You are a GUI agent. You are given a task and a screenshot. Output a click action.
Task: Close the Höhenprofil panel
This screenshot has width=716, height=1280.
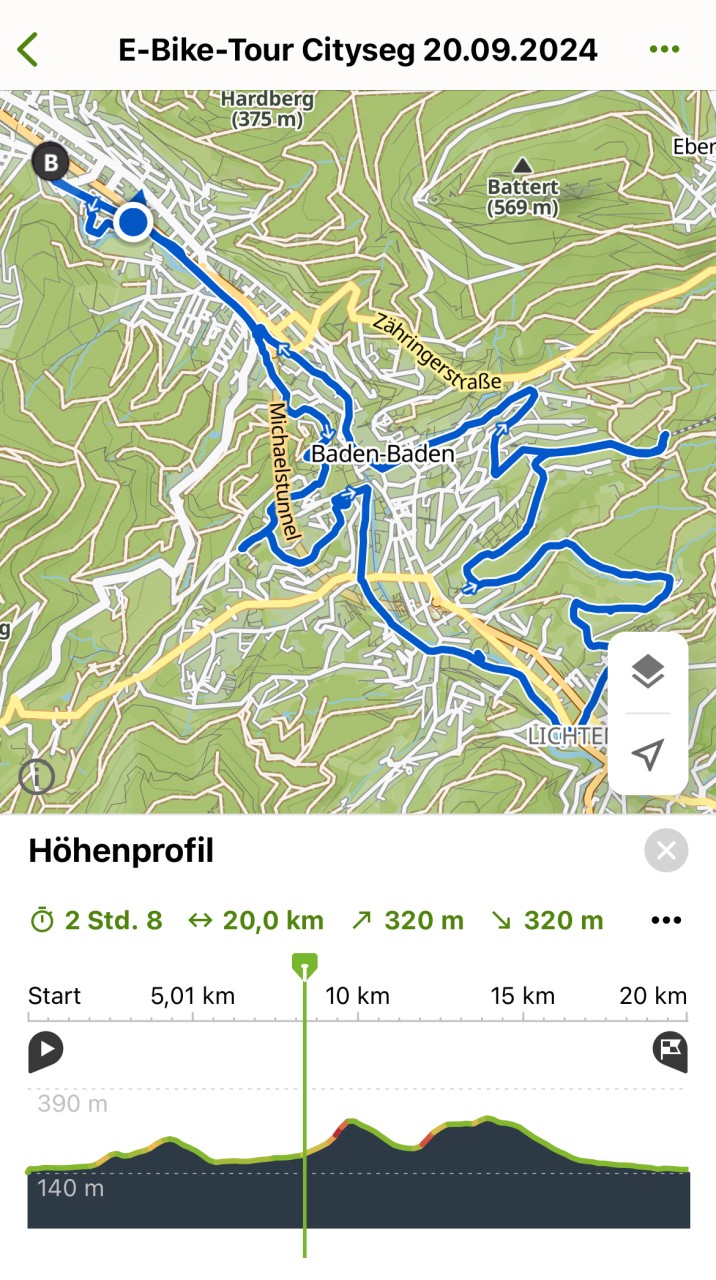(666, 851)
